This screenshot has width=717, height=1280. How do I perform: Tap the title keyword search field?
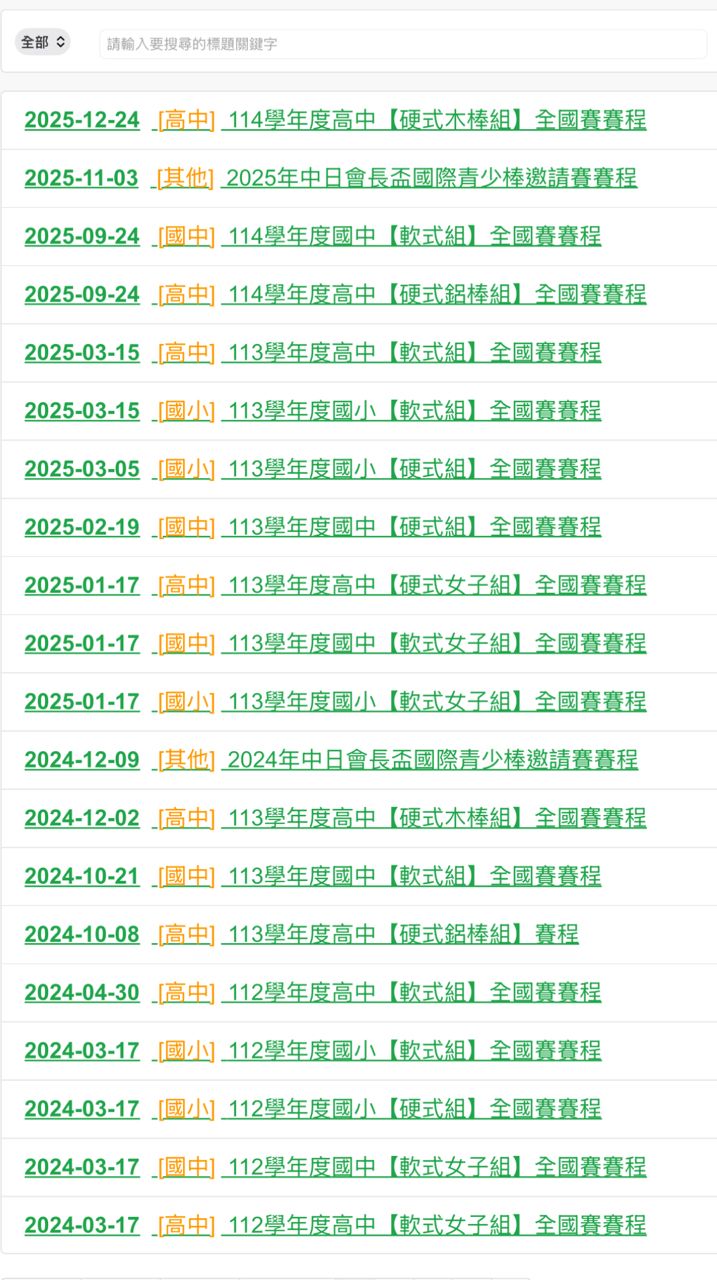(402, 44)
